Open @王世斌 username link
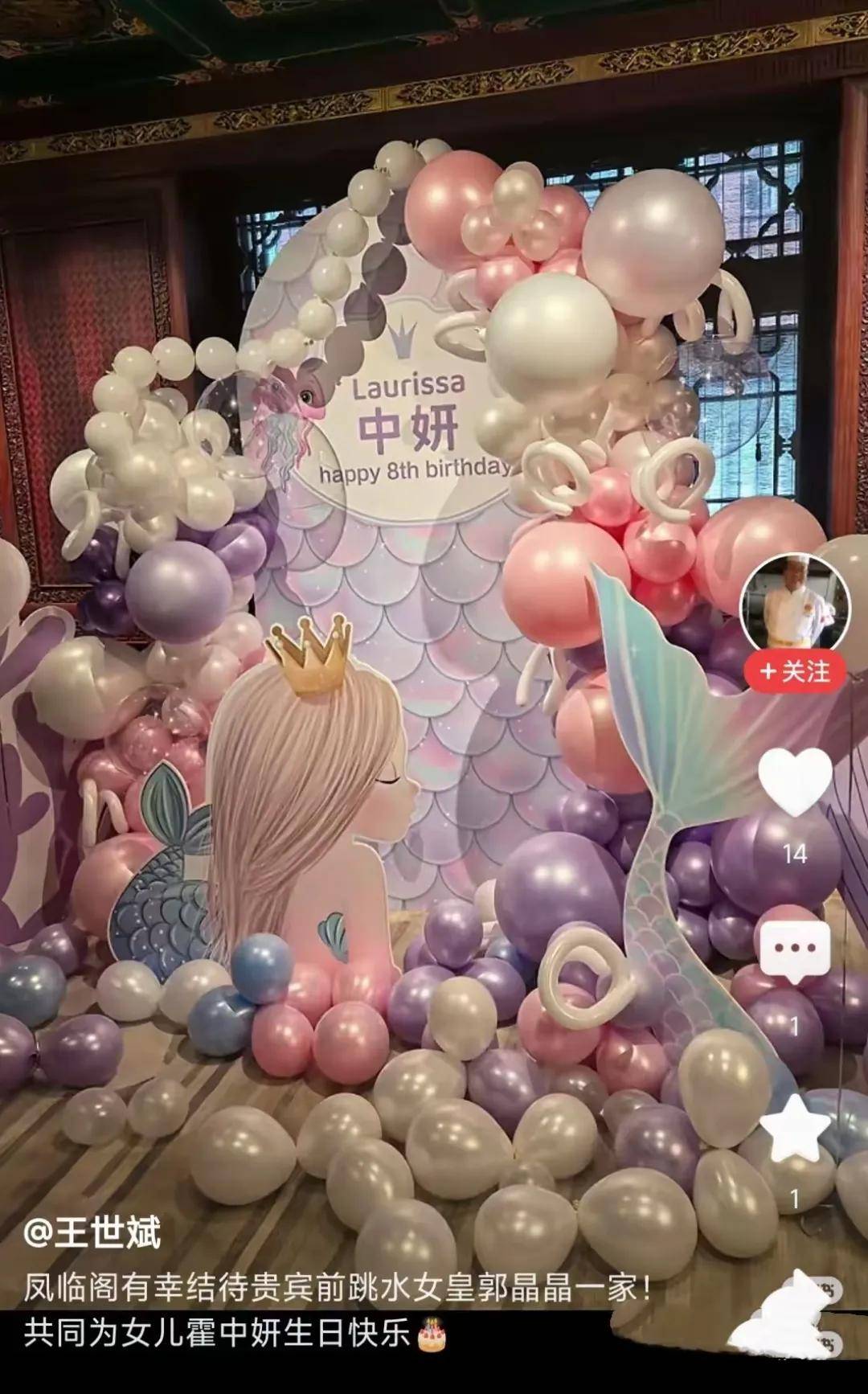 tap(92, 1232)
